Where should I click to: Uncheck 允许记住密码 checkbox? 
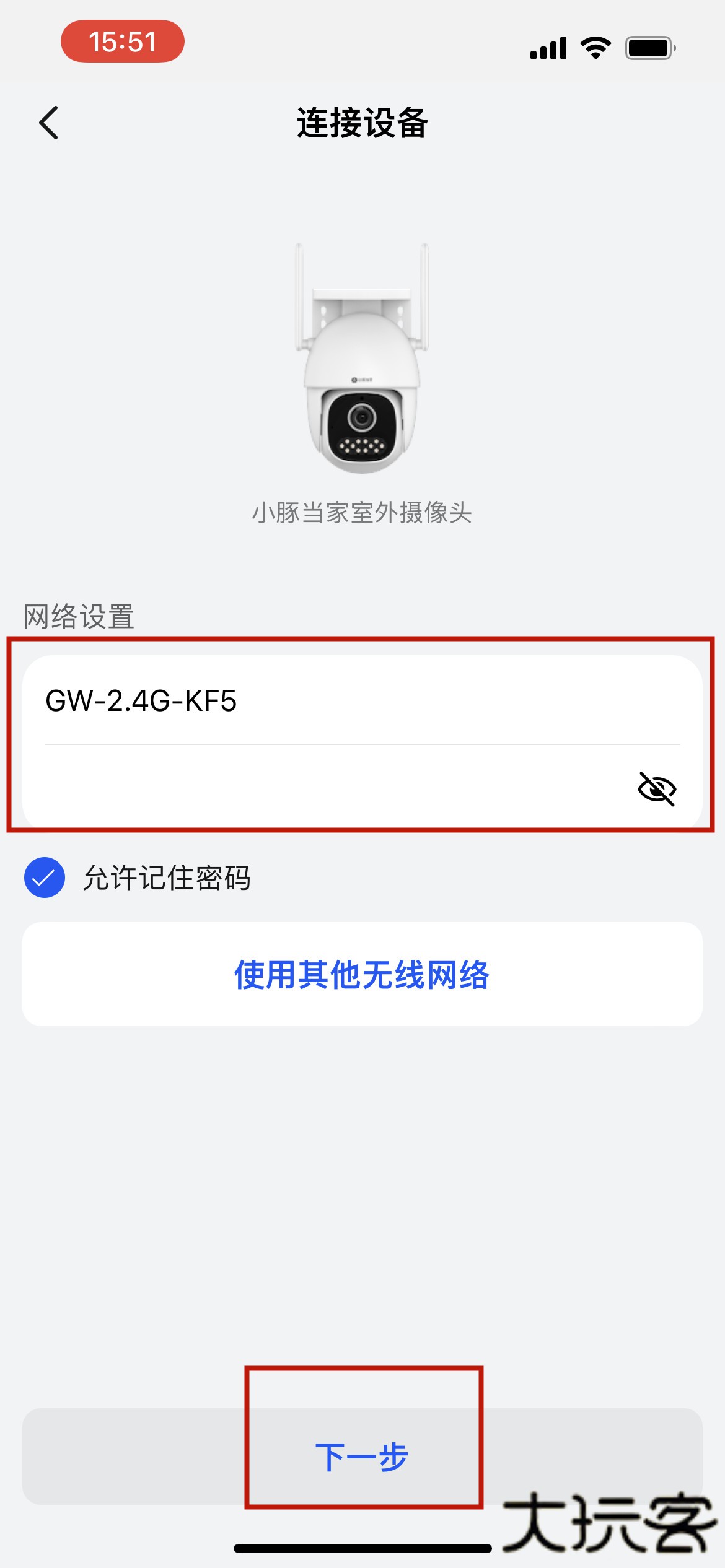45,878
